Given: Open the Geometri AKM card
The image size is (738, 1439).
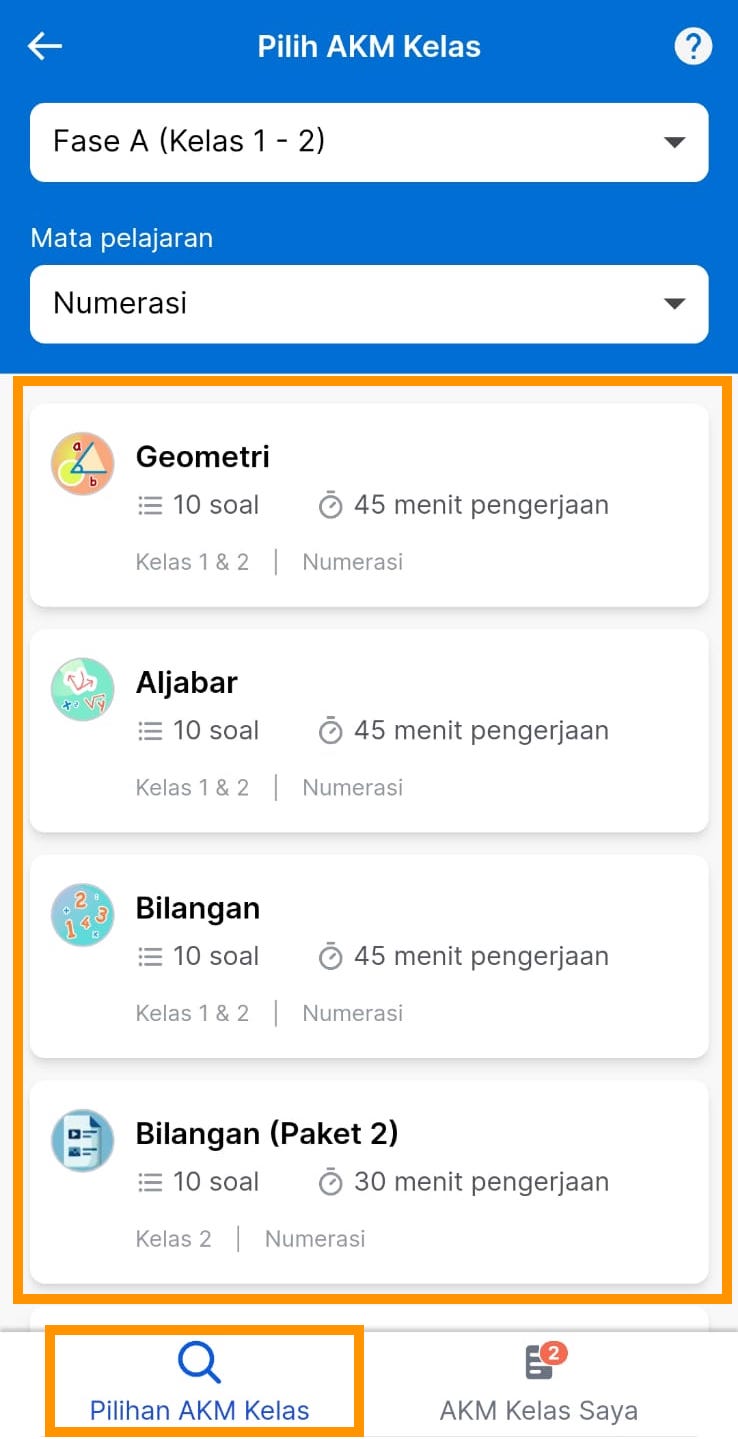Looking at the screenshot, I should pos(369,505).
